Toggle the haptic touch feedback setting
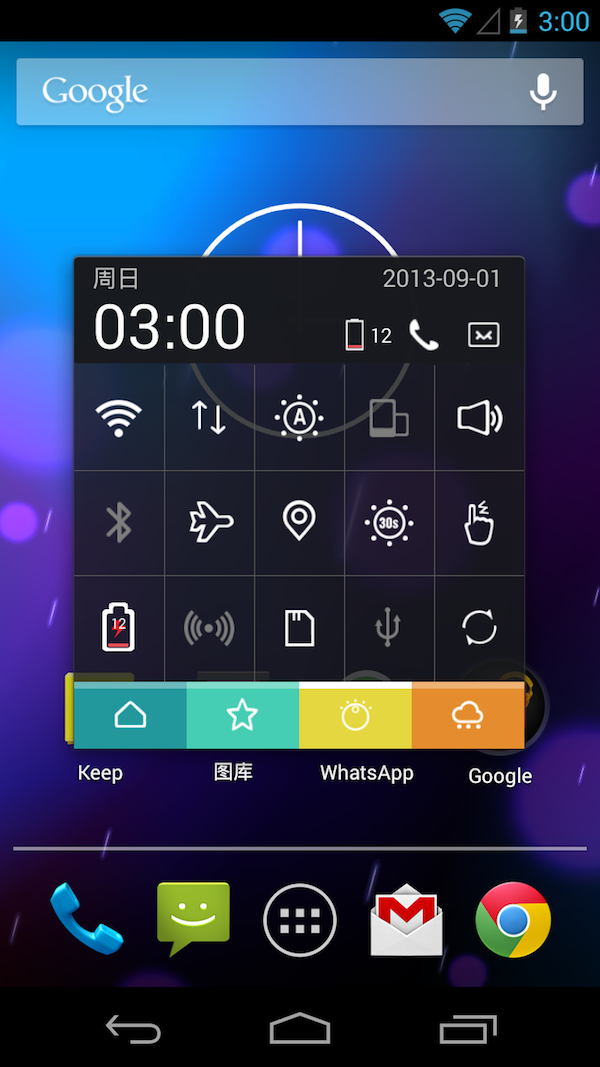 click(479, 522)
